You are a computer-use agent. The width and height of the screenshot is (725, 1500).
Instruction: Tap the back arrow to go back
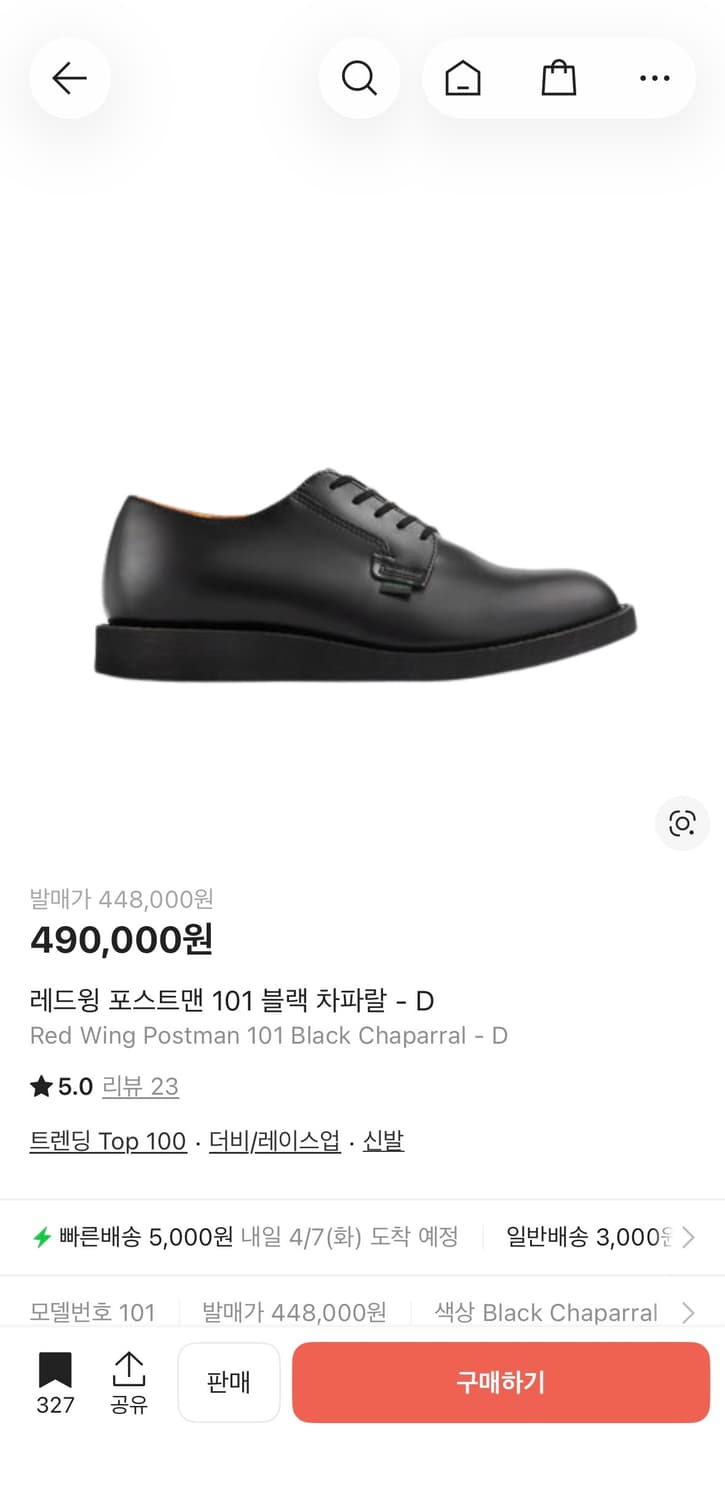tap(69, 78)
